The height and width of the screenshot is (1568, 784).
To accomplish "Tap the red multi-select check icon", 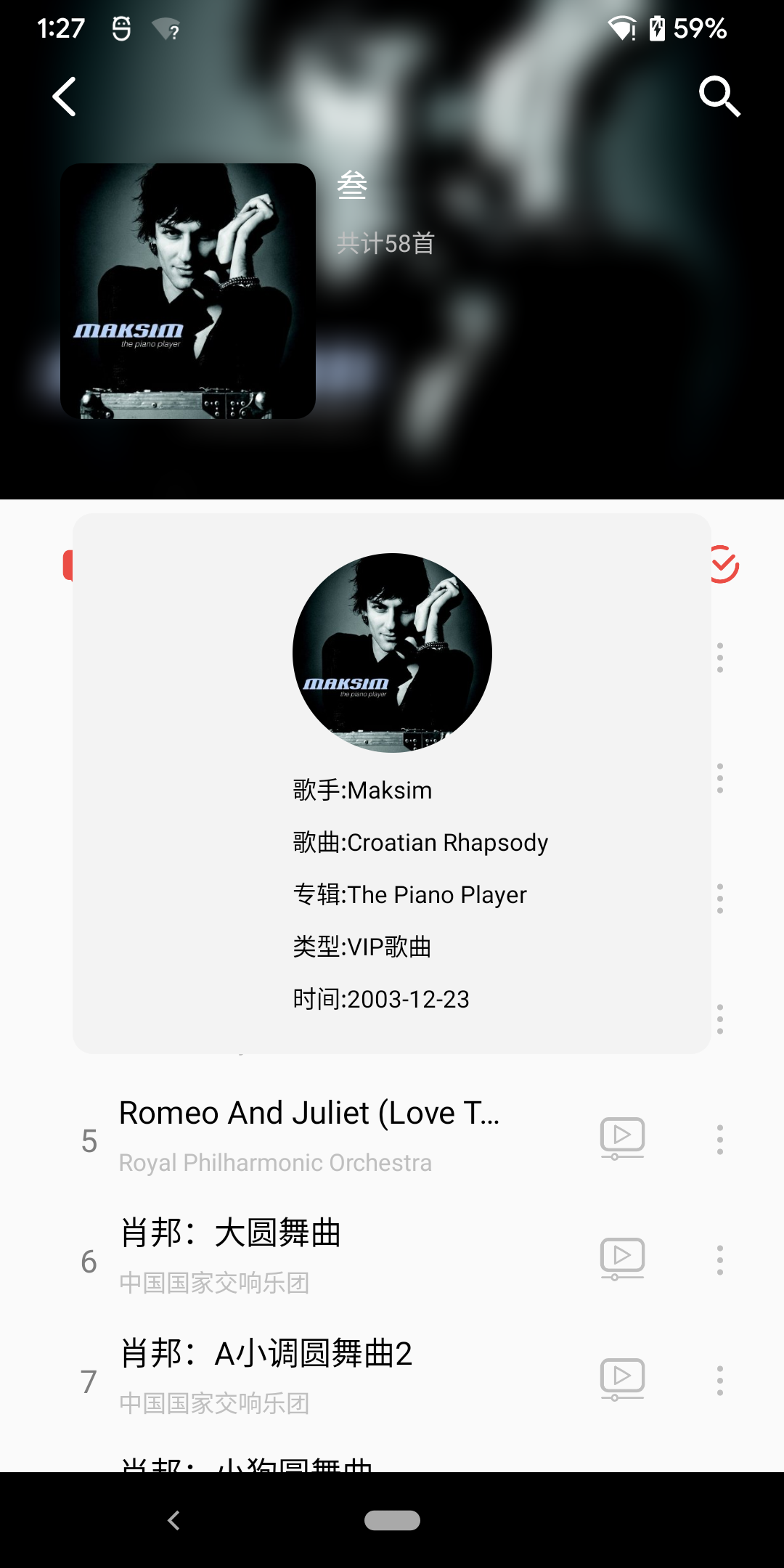I will click(724, 564).
